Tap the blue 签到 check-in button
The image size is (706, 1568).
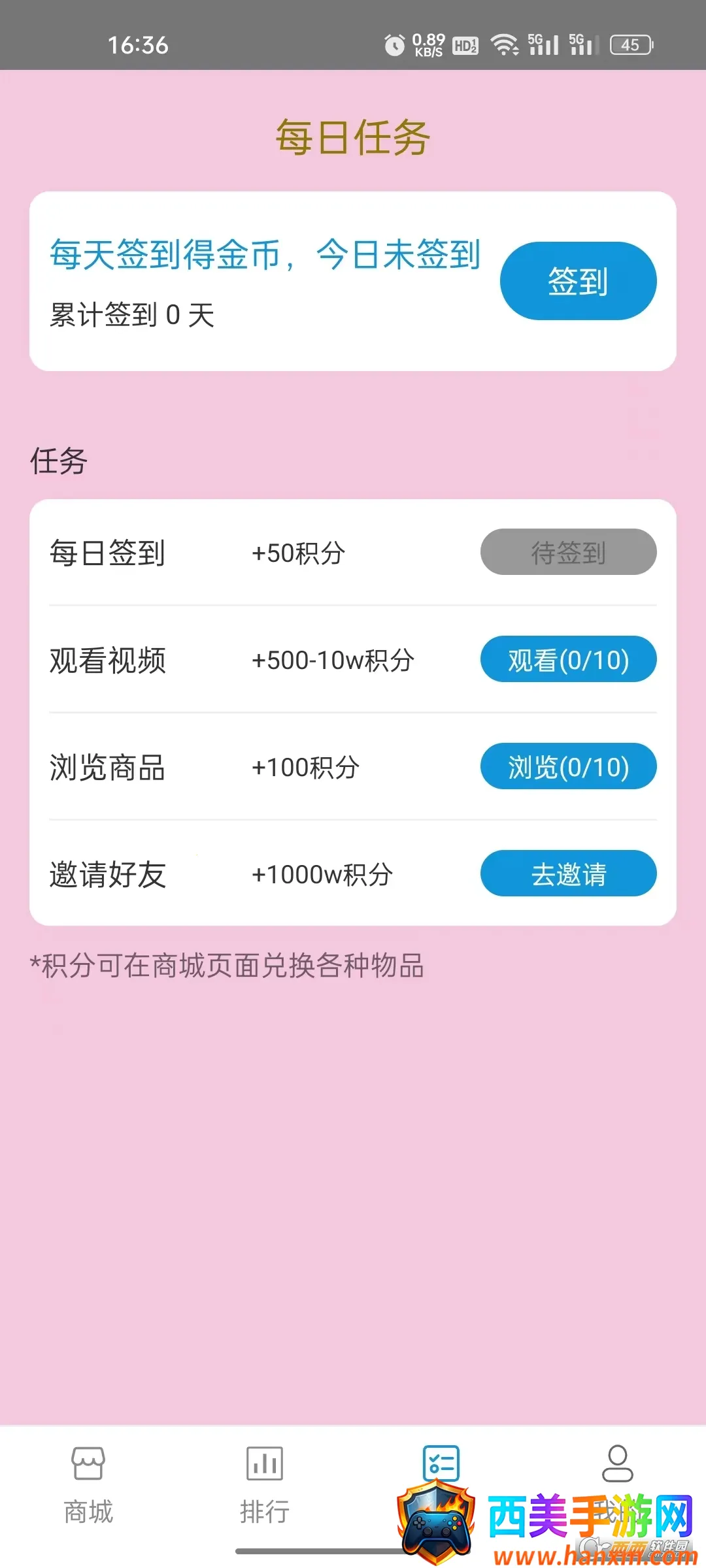tap(578, 281)
